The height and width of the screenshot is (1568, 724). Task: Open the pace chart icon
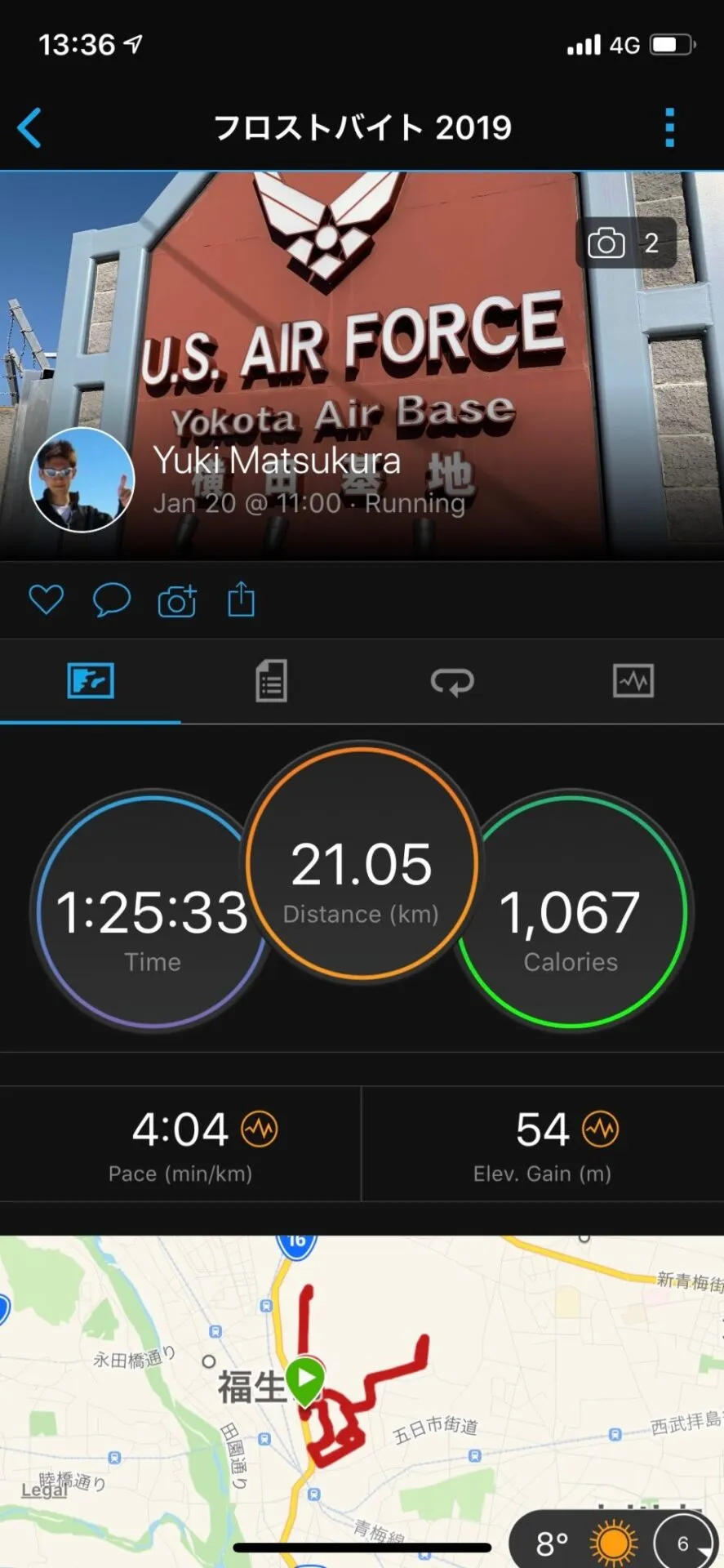click(x=260, y=1129)
